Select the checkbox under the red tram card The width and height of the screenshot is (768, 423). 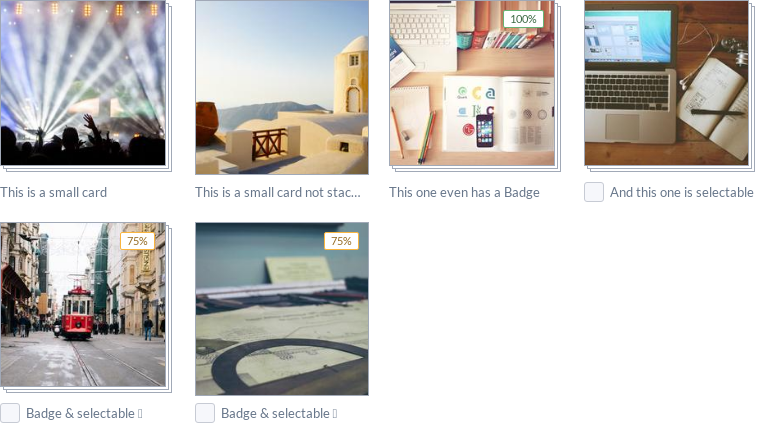pos(10,413)
